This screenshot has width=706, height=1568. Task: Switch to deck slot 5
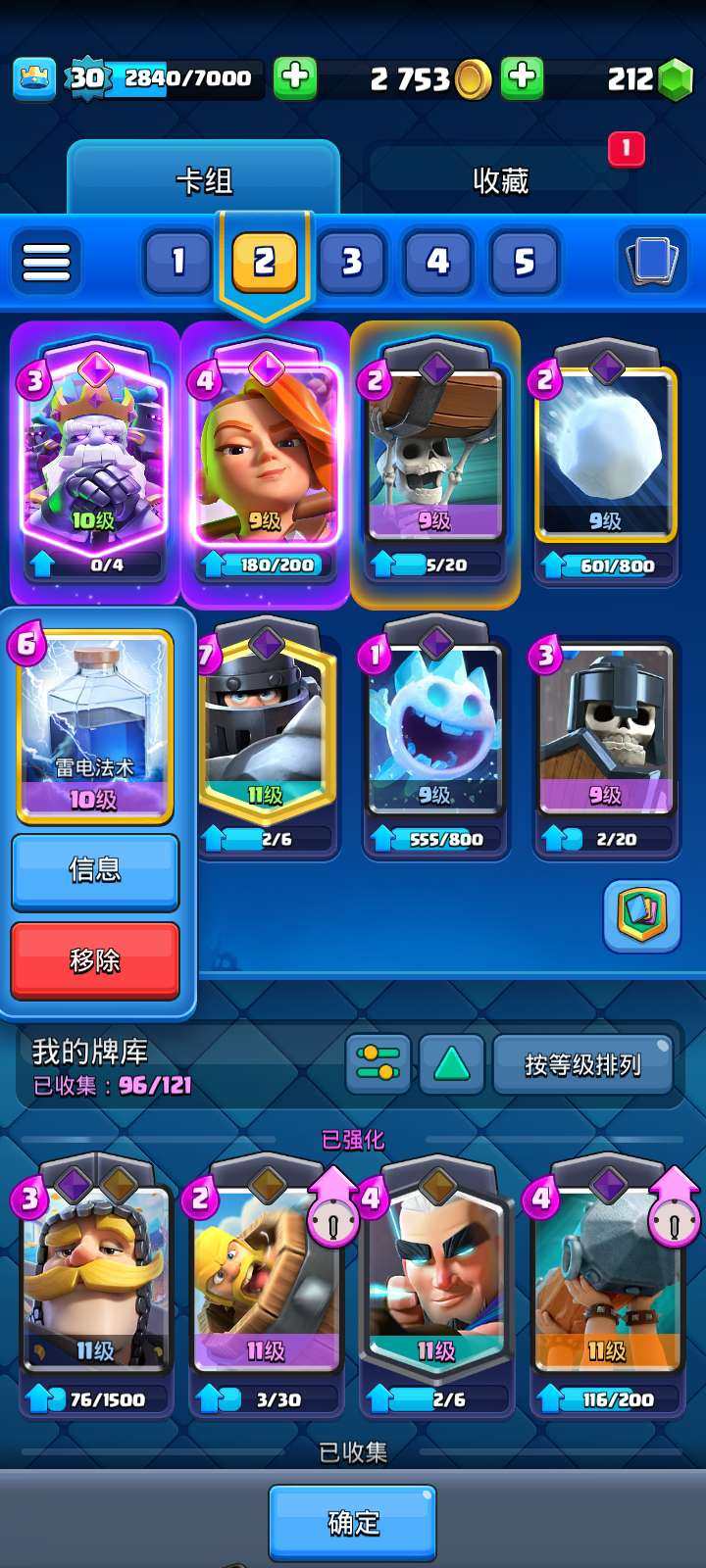tap(525, 262)
